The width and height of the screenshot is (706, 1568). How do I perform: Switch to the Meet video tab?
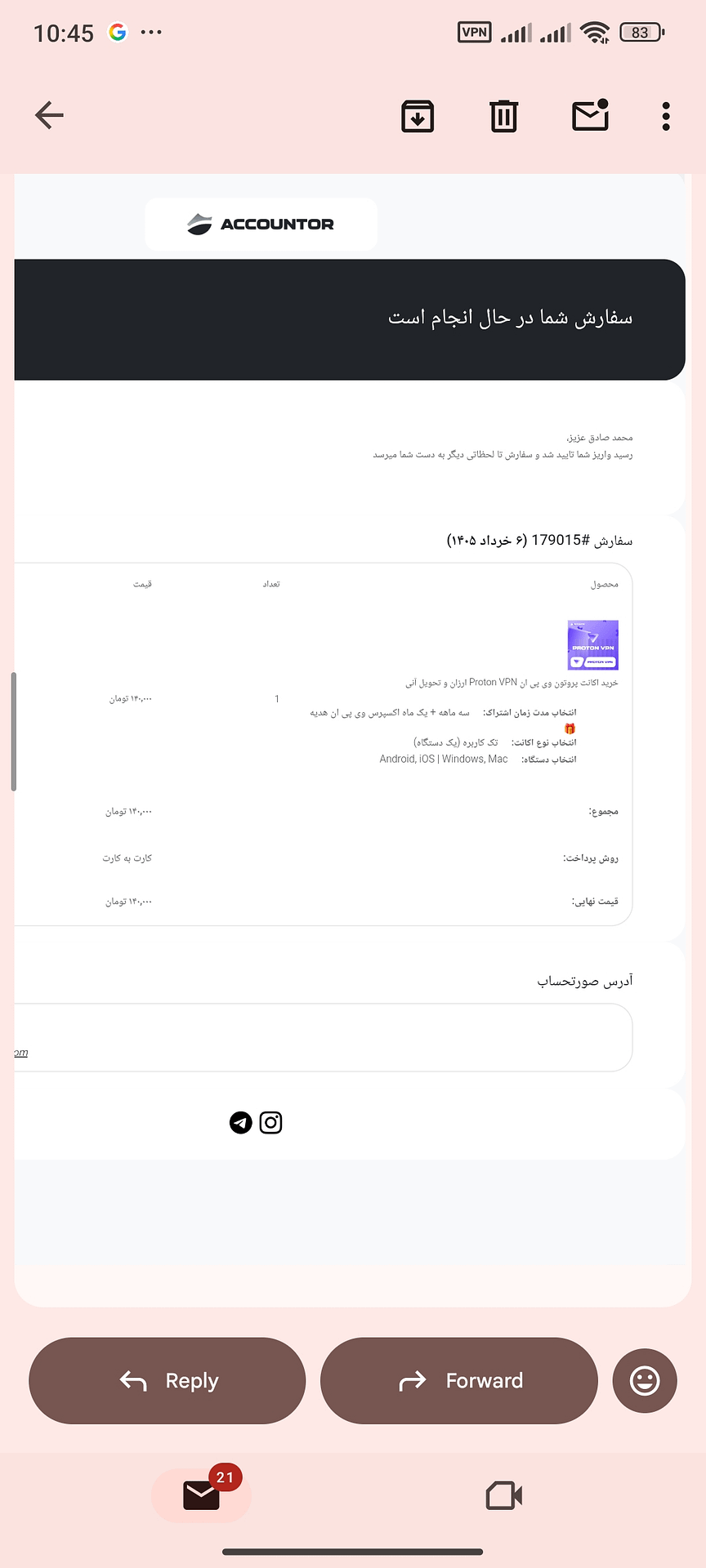504,1496
